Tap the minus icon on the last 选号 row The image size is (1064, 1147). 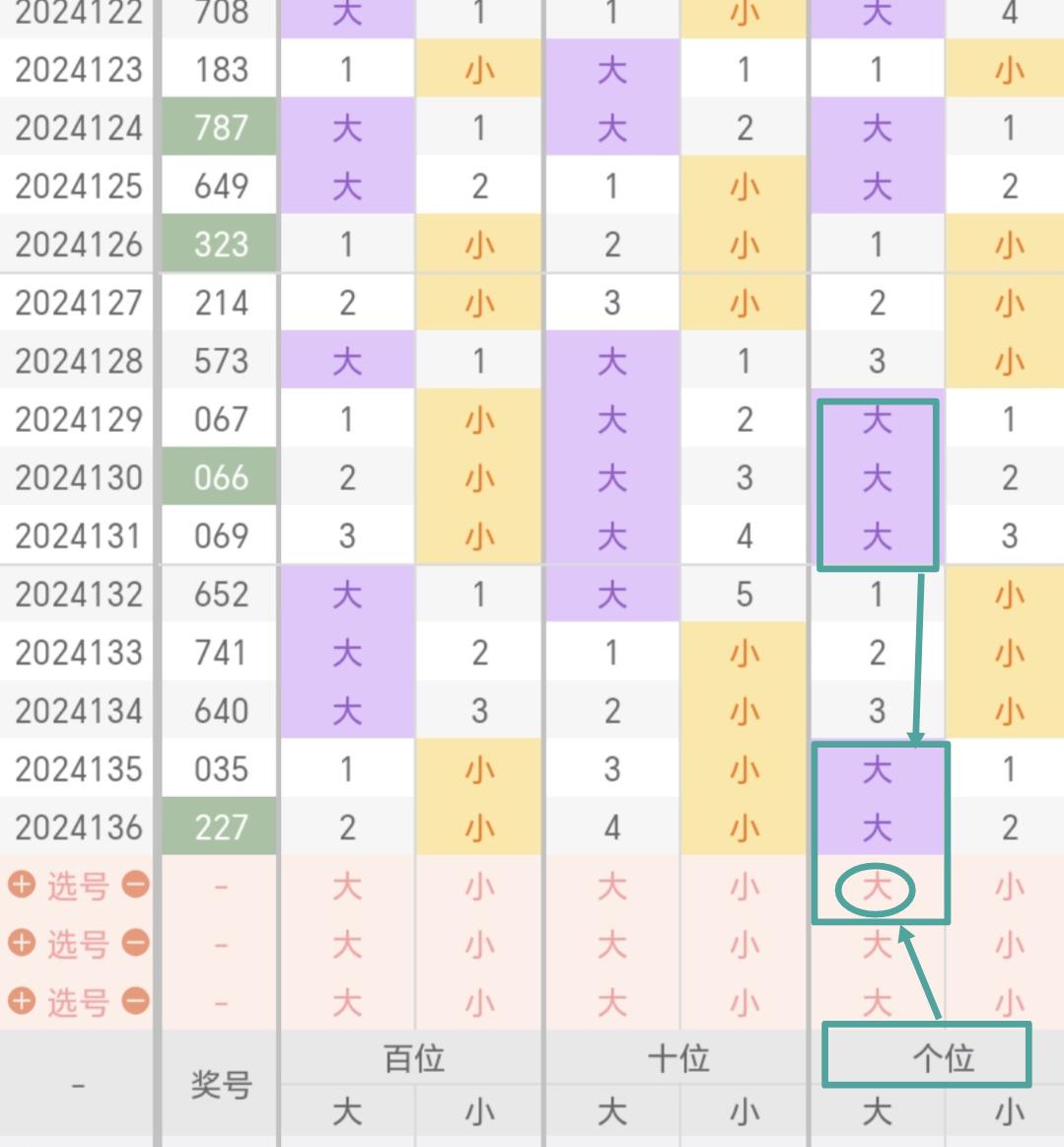136,1001
